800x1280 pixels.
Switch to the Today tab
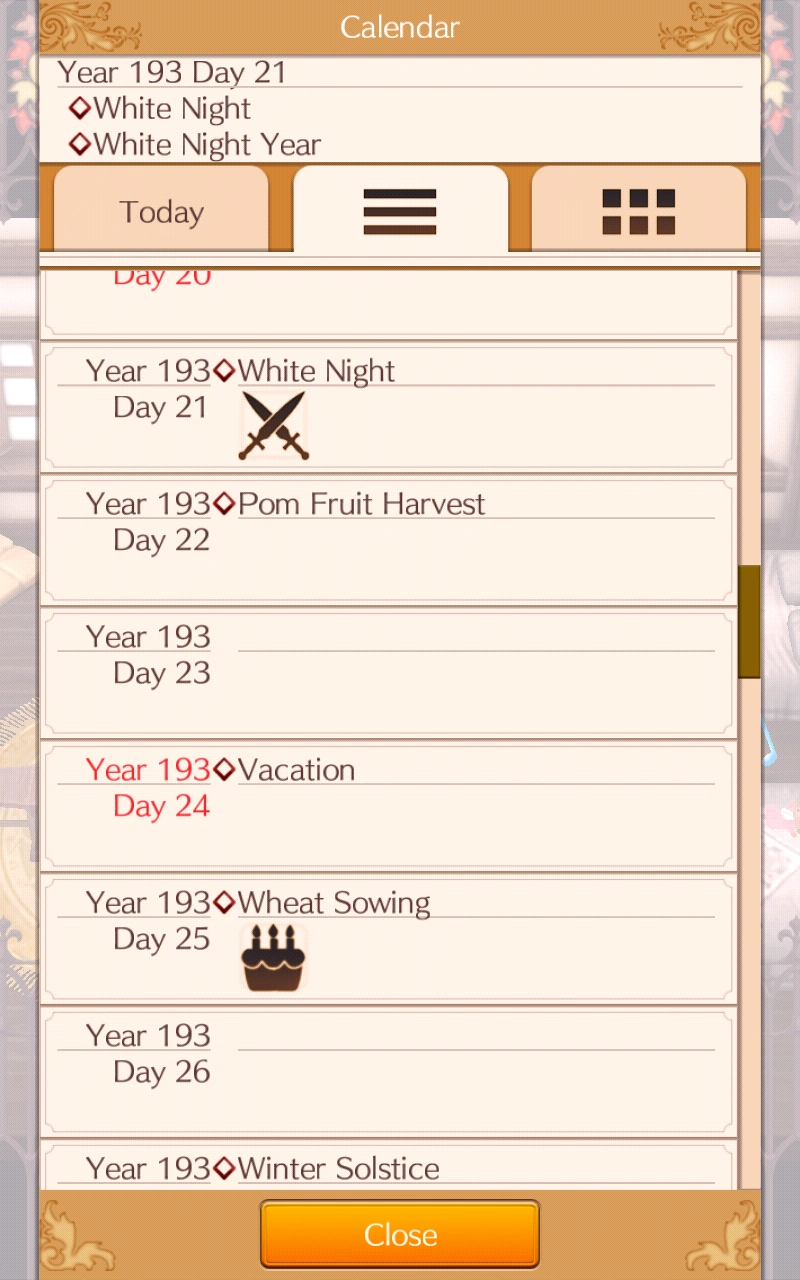pos(161,211)
